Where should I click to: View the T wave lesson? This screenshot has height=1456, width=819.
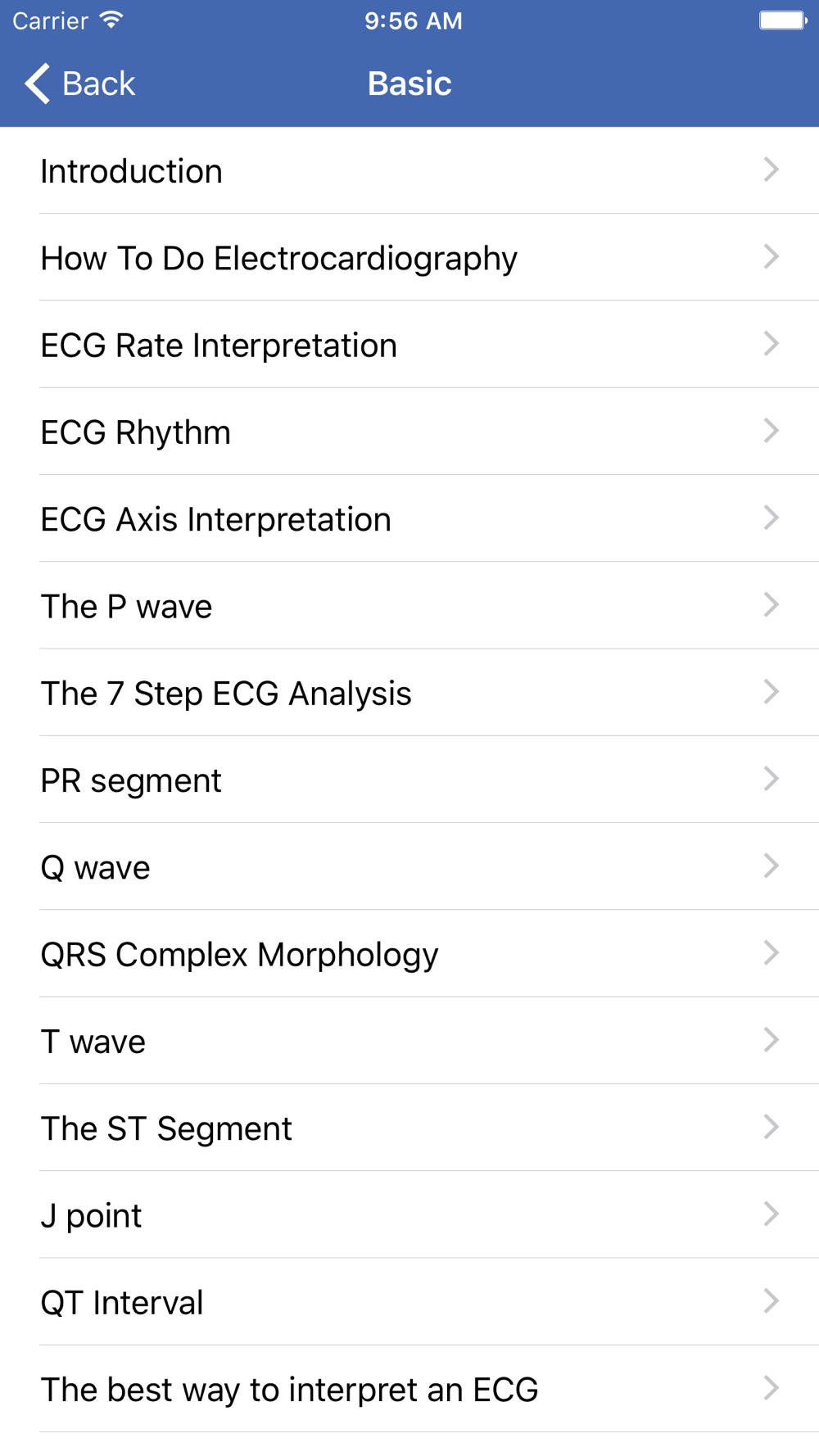pyautogui.click(x=409, y=1041)
